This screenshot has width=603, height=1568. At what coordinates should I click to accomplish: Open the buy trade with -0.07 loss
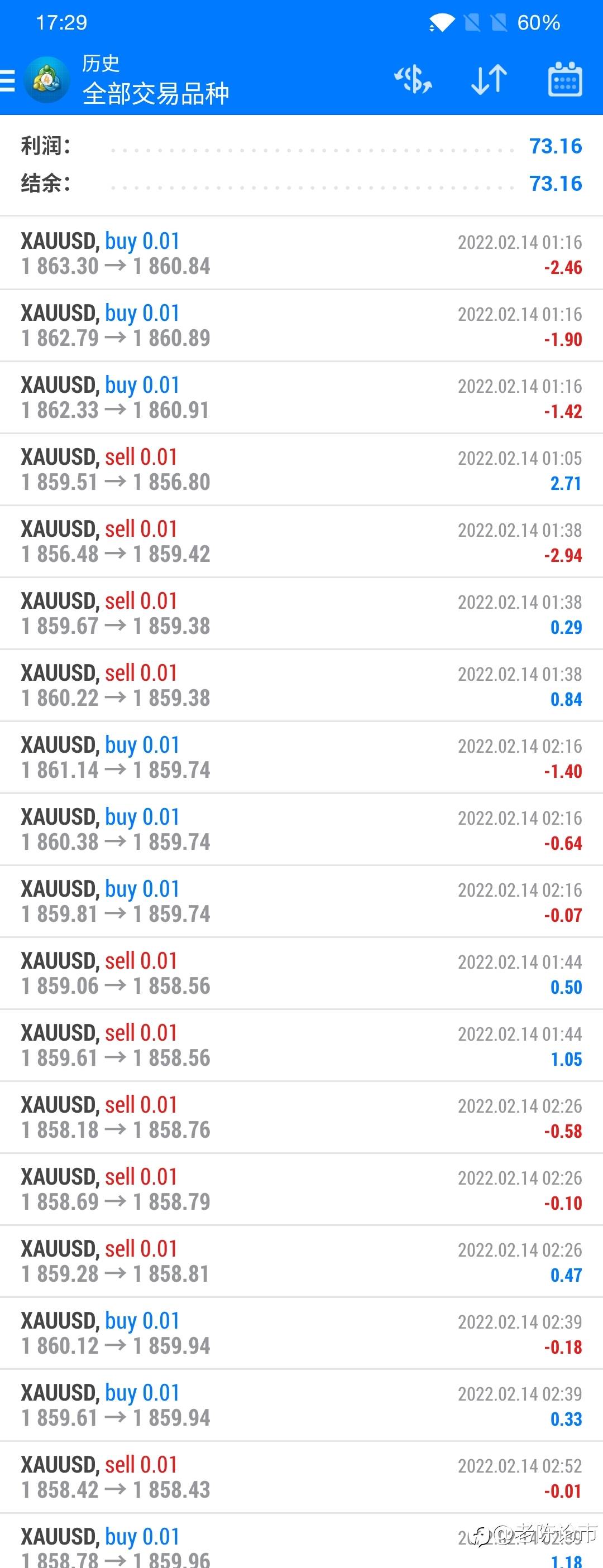click(x=301, y=901)
